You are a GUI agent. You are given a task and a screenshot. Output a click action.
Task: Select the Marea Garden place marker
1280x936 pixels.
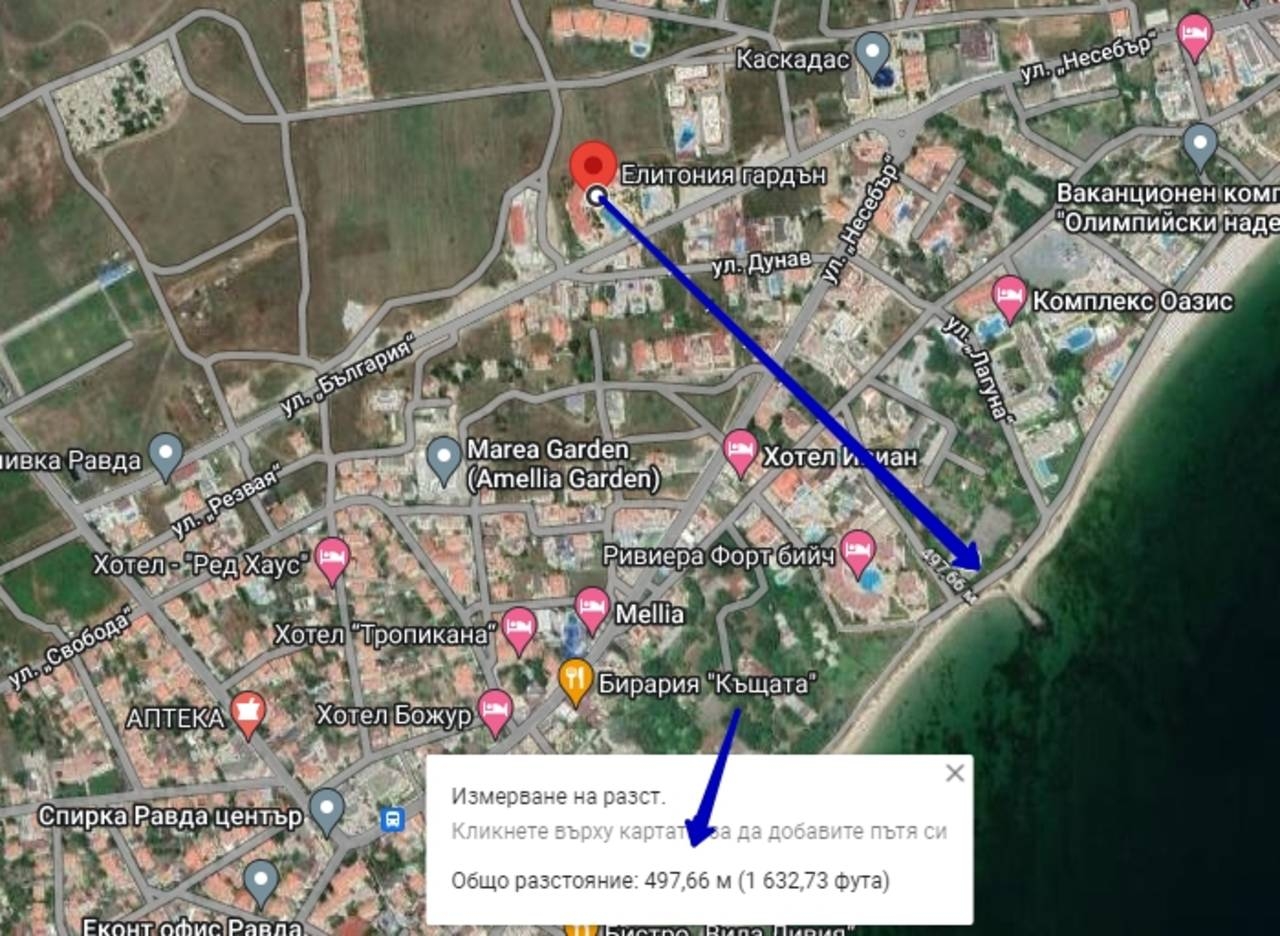pyautogui.click(x=444, y=458)
